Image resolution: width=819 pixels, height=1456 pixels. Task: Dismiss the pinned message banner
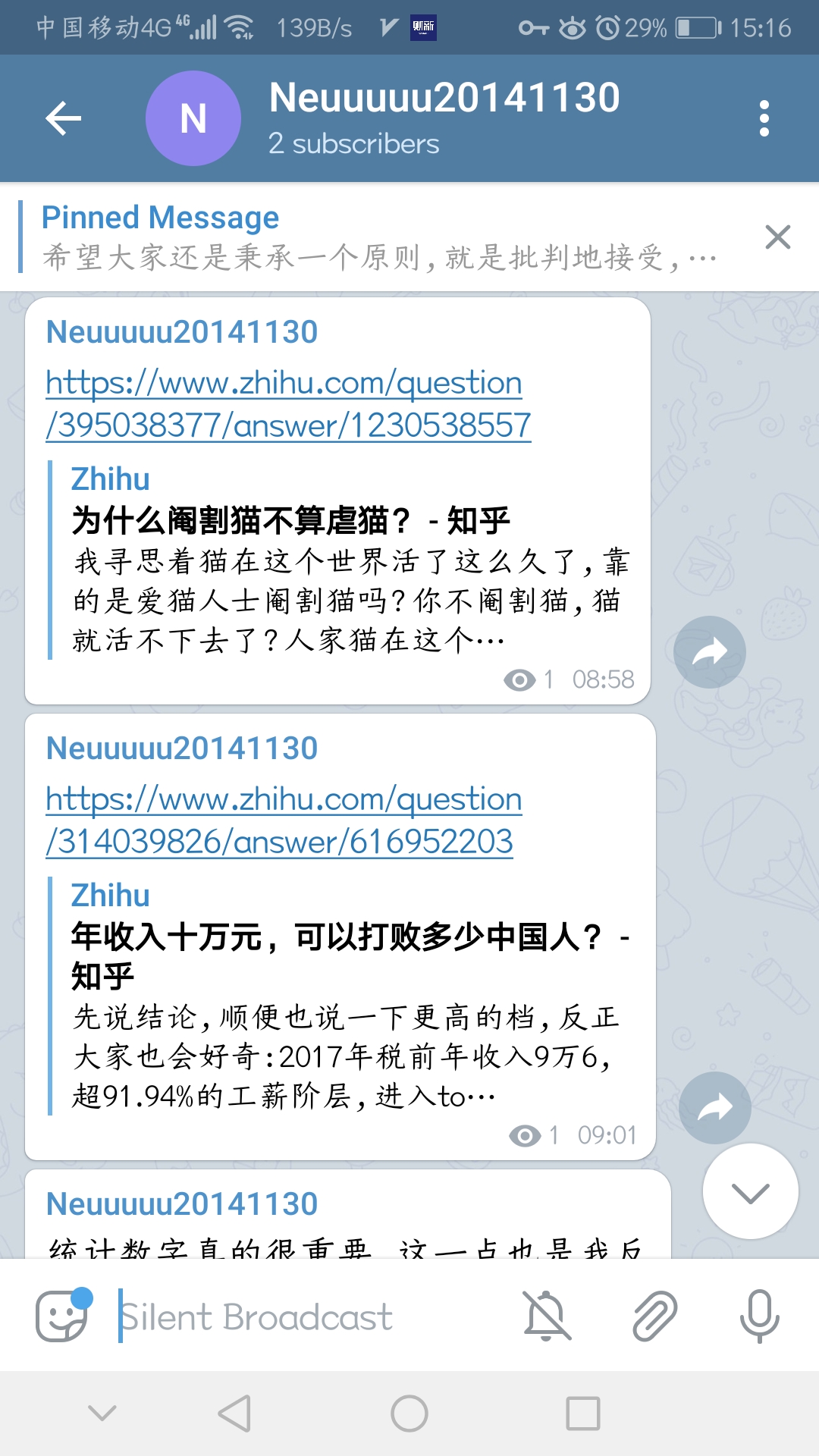[778, 237]
